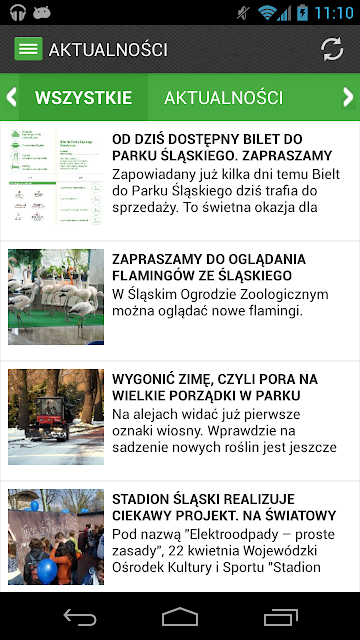Viewport: 360px width, 640px height.
Task: Select the WSZYSTKIE tab
Action: click(x=83, y=98)
